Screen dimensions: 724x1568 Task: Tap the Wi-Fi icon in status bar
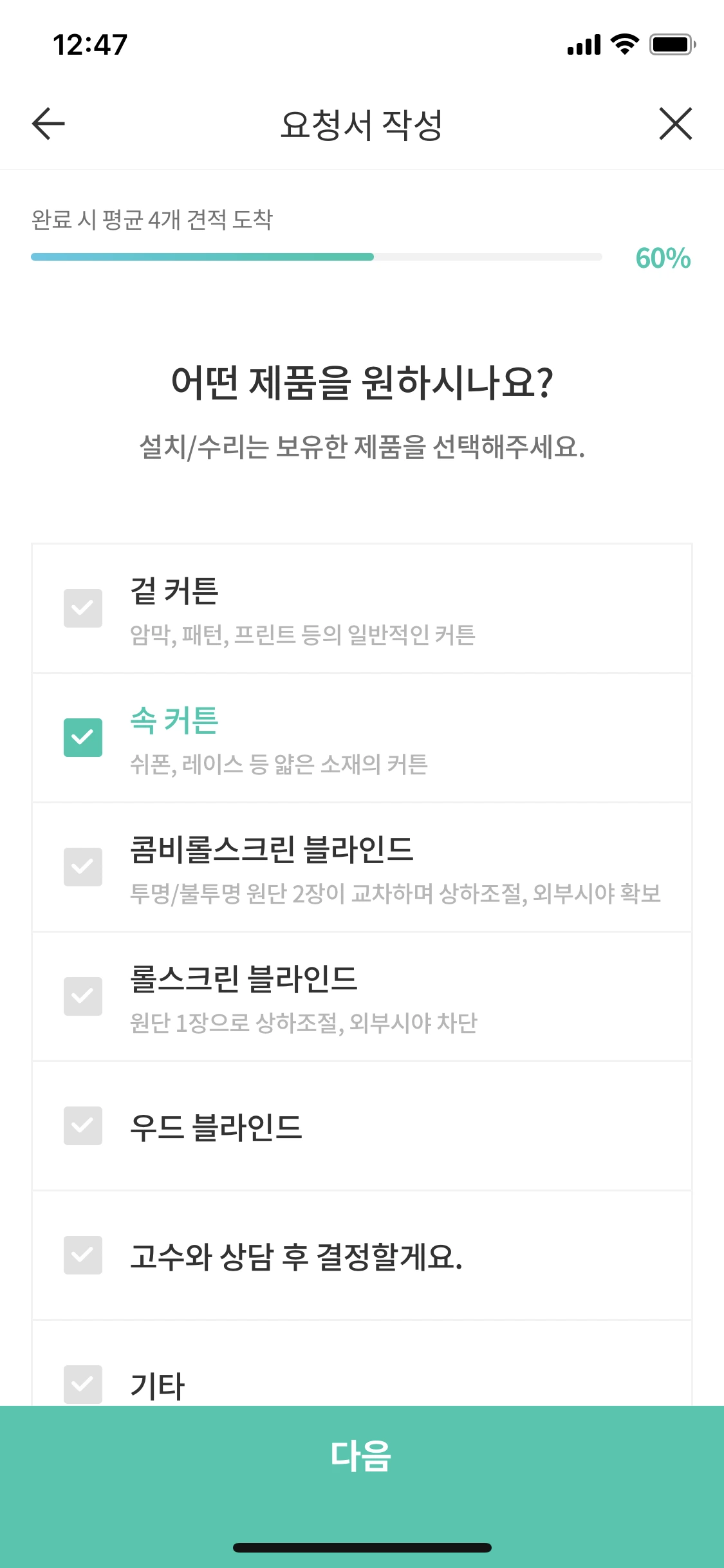tap(622, 44)
